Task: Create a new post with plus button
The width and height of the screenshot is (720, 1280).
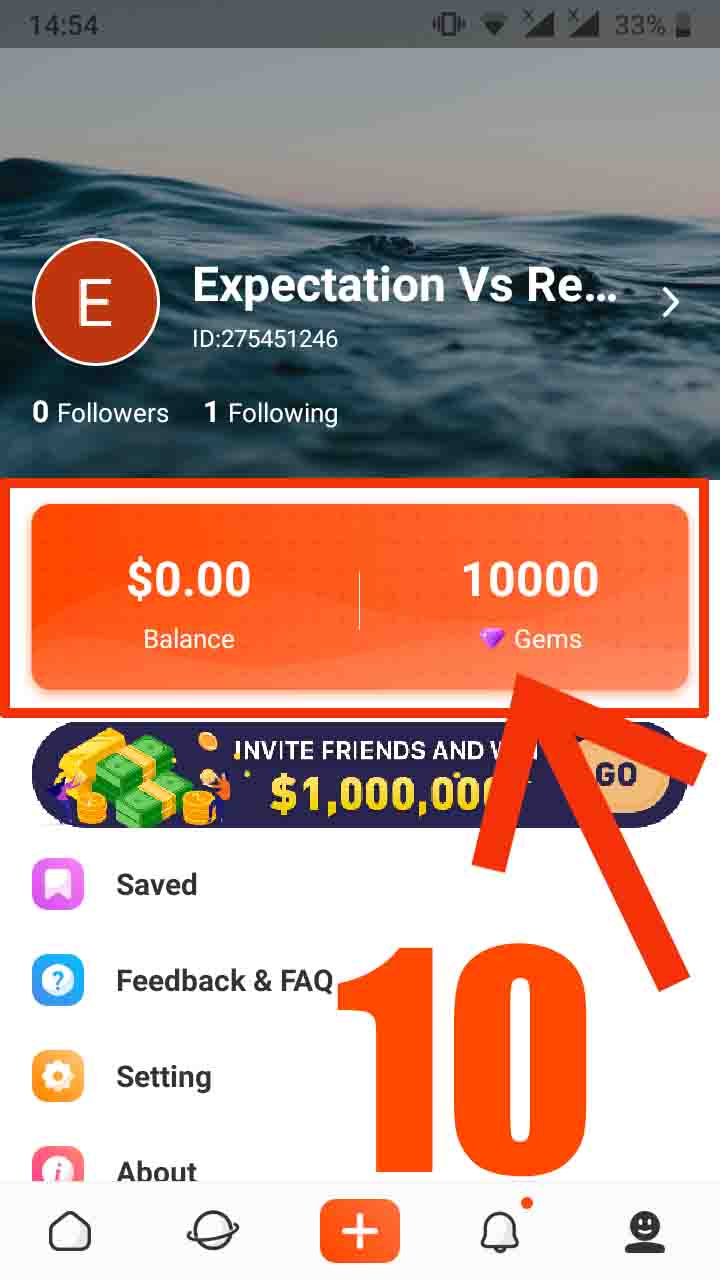Action: (x=360, y=1231)
